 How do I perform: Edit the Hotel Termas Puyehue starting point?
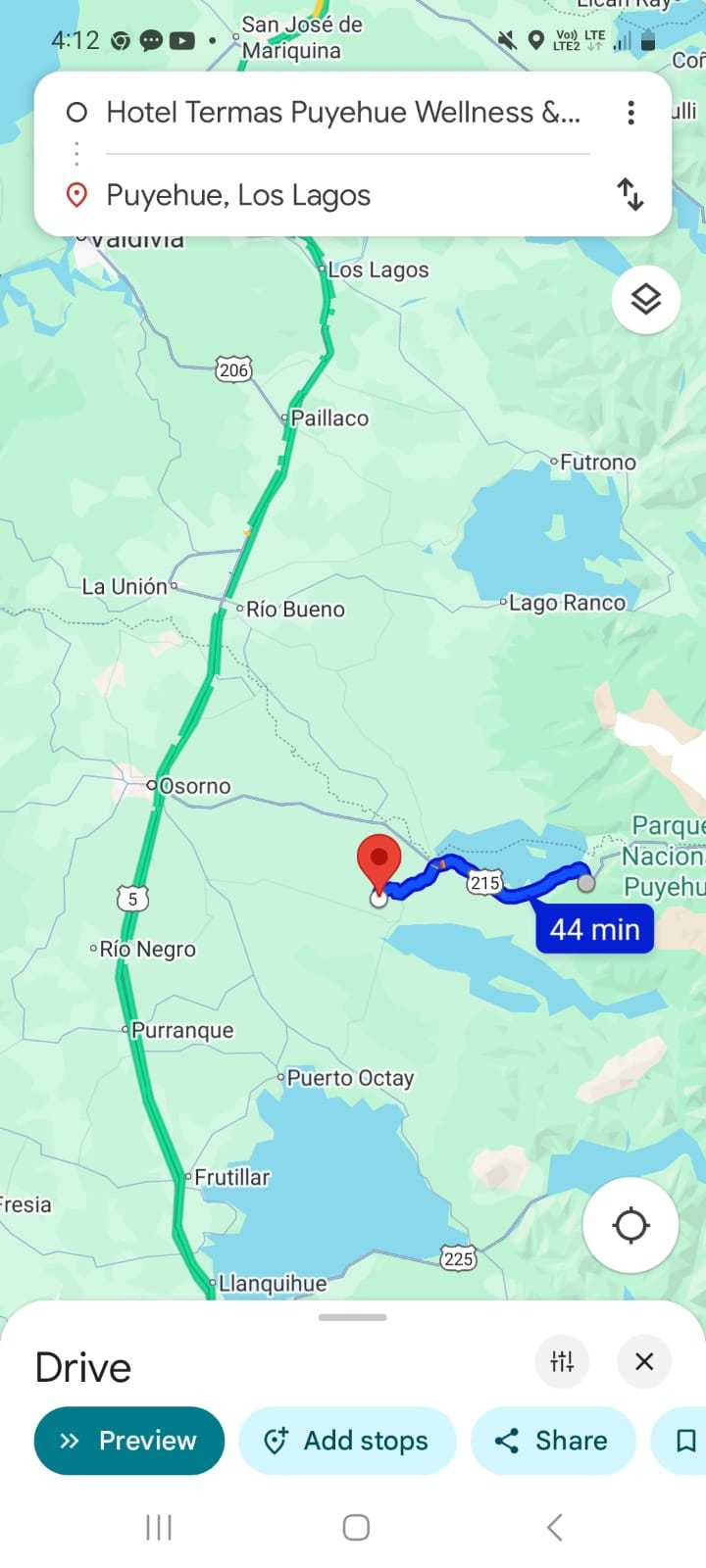pyautogui.click(x=342, y=113)
